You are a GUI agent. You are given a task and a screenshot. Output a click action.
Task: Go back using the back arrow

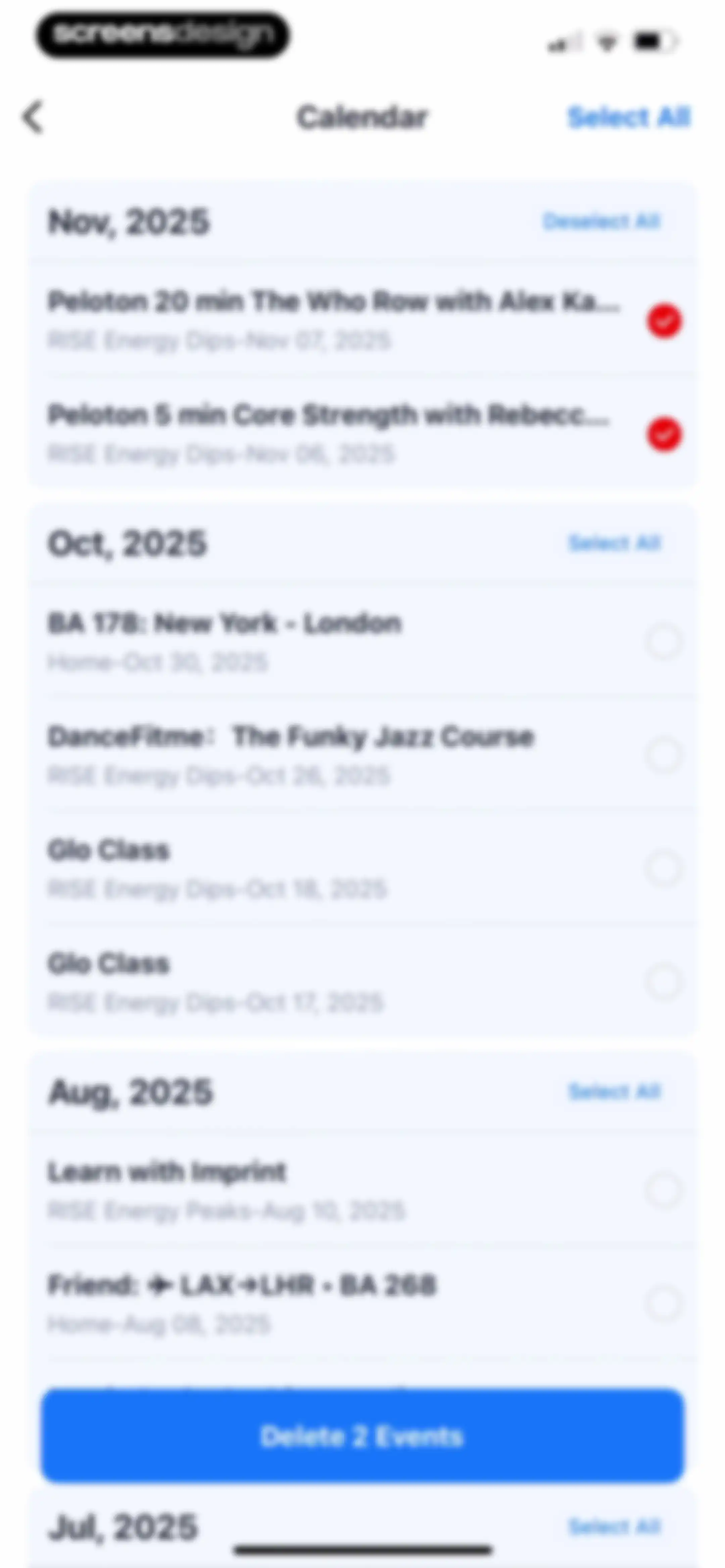click(x=34, y=117)
